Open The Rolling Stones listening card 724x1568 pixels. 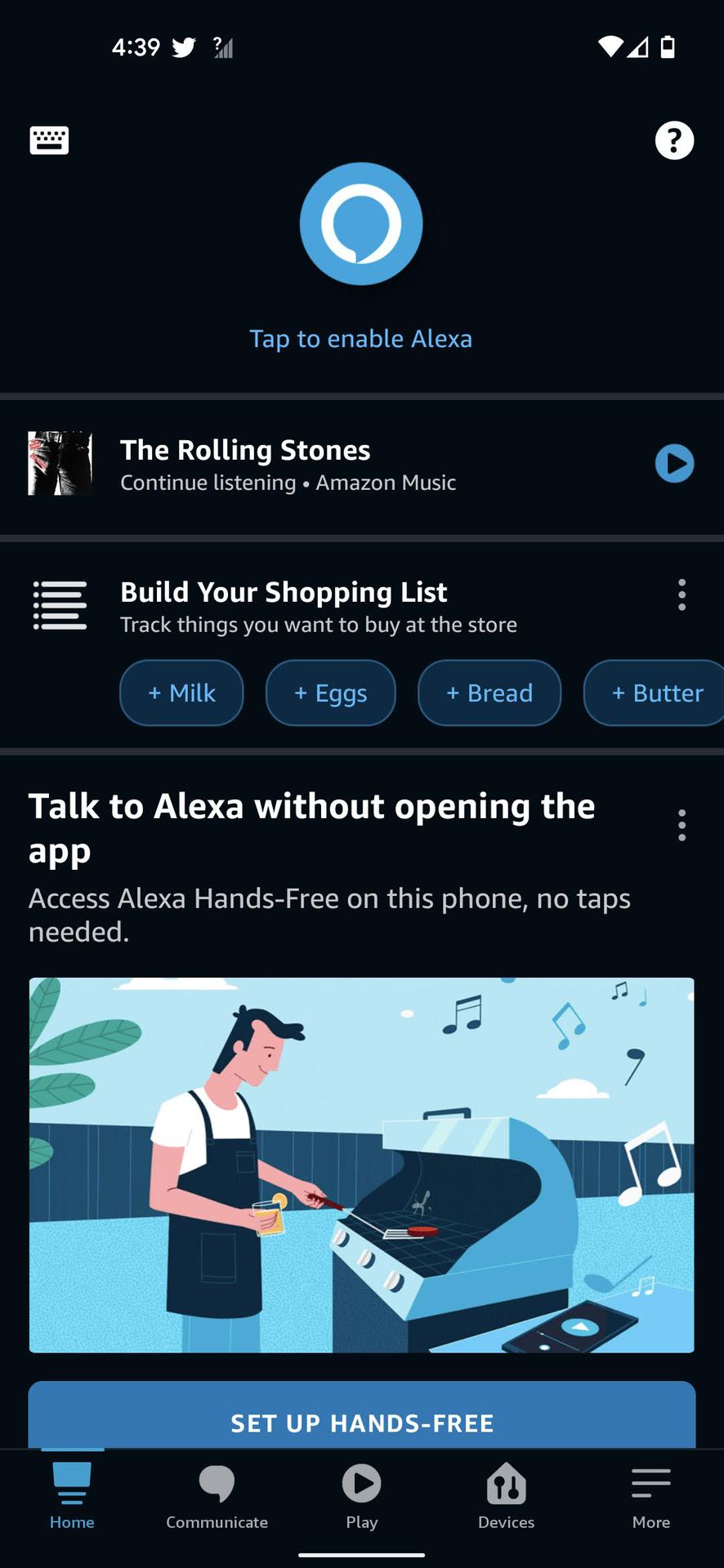pos(286,465)
